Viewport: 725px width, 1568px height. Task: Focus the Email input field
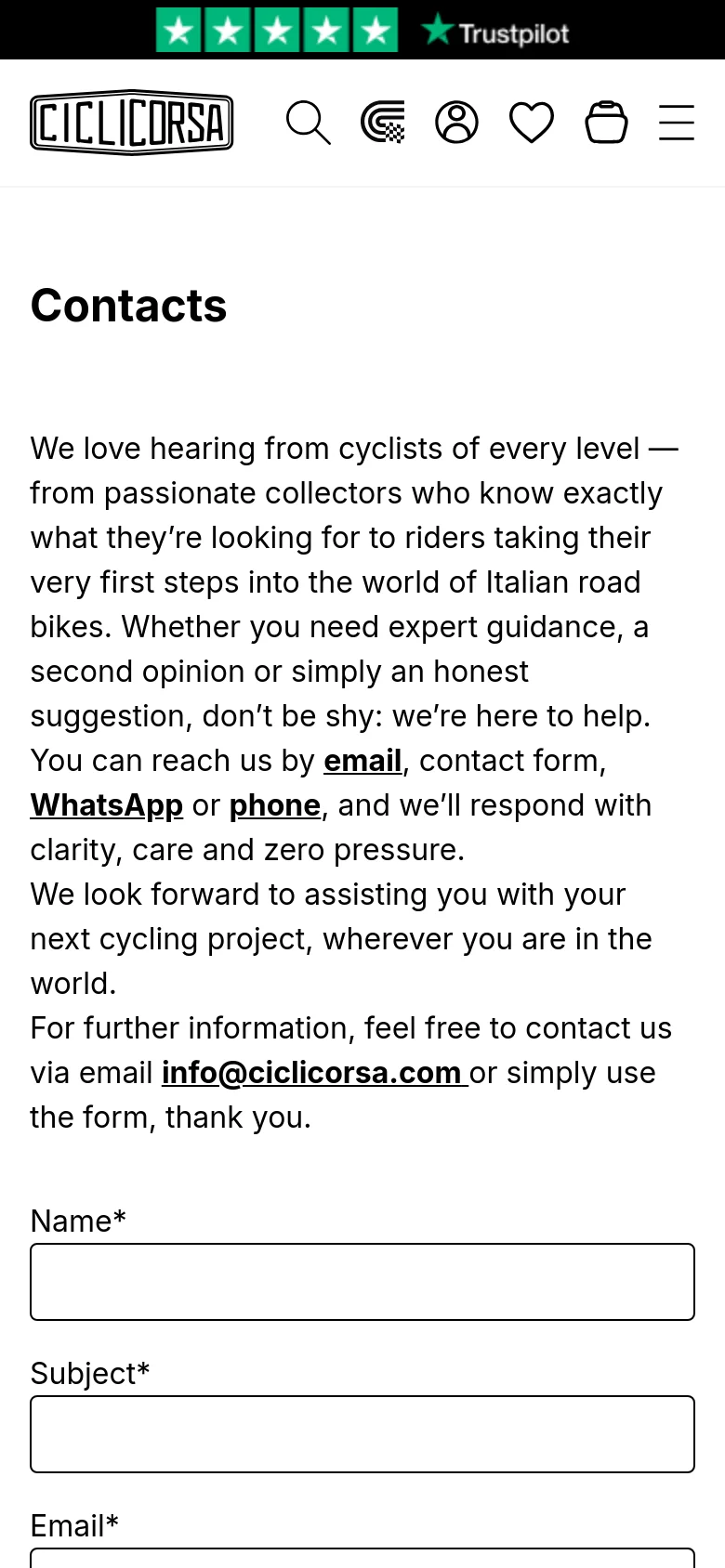(362, 1558)
